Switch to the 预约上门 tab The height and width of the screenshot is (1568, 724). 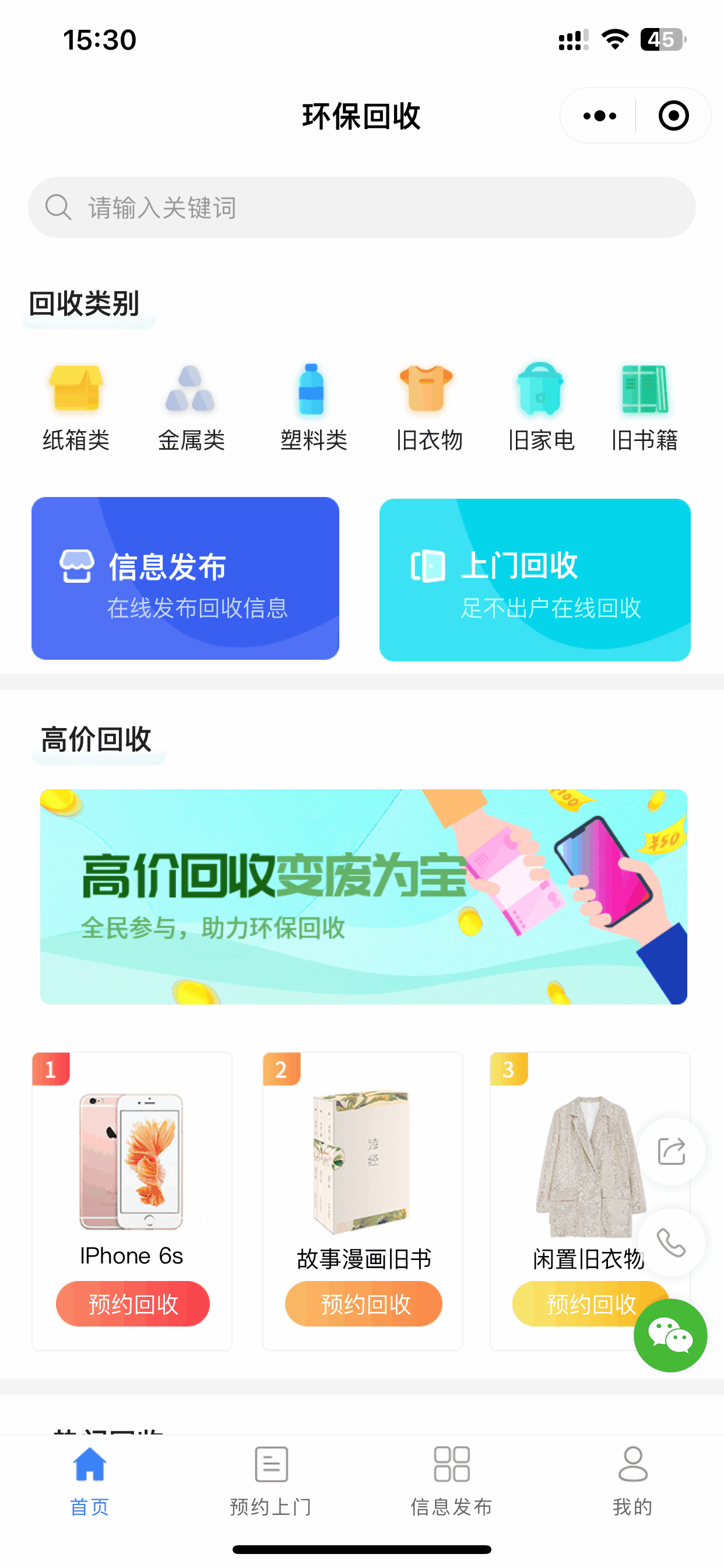pos(270,1485)
